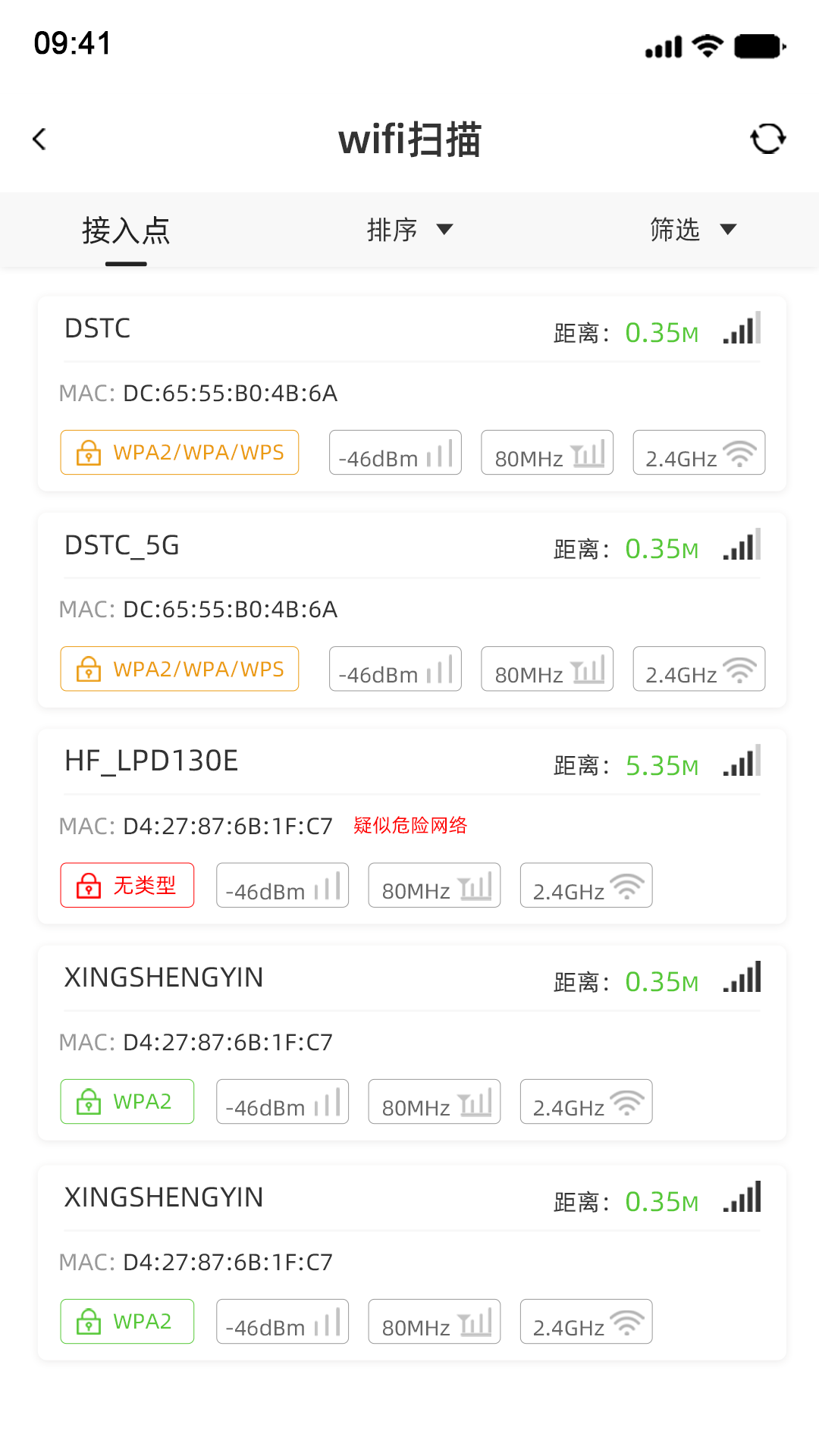819x1456 pixels.
Task: Tap the green lock icon on XINGSHENGYIN
Action: tap(88, 1101)
